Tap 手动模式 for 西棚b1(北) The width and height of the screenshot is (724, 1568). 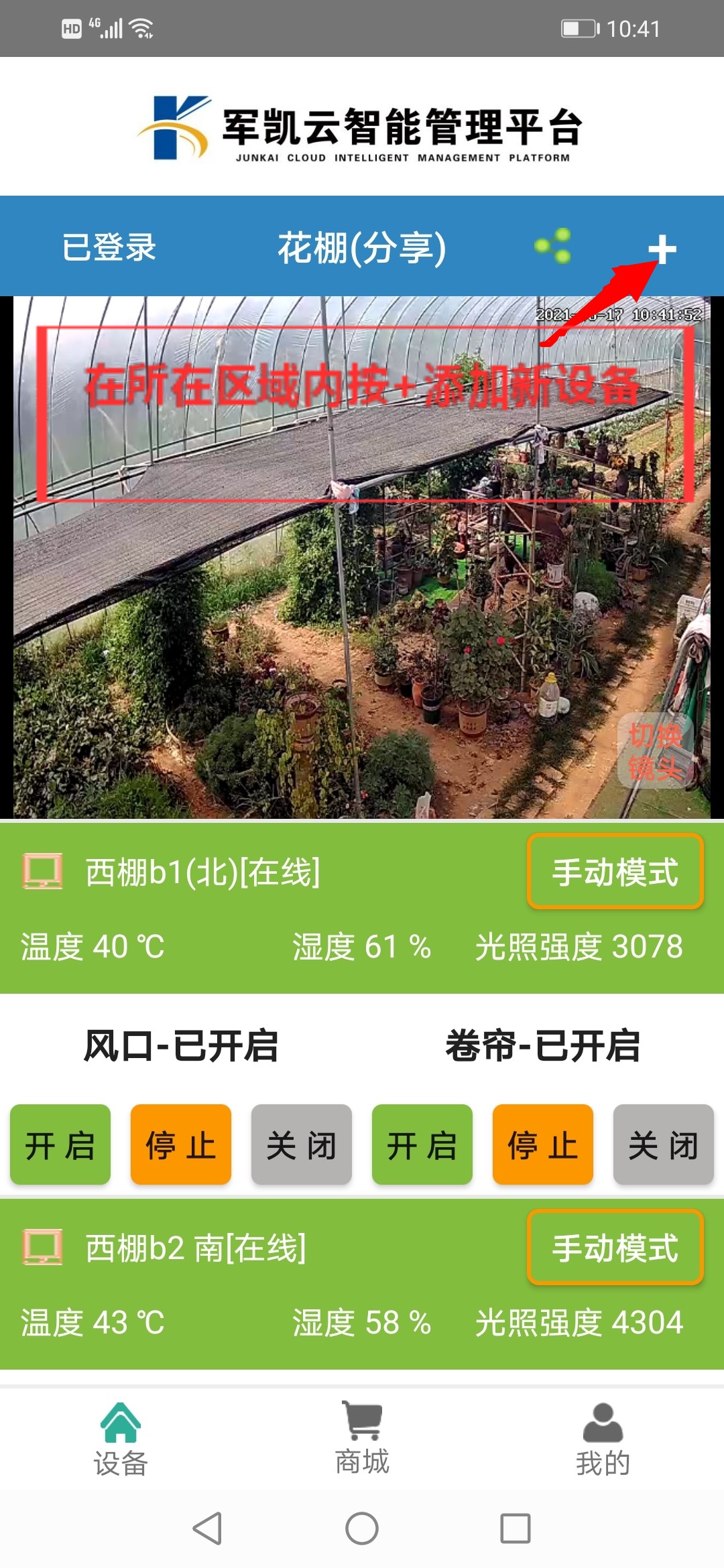pyautogui.click(x=615, y=872)
